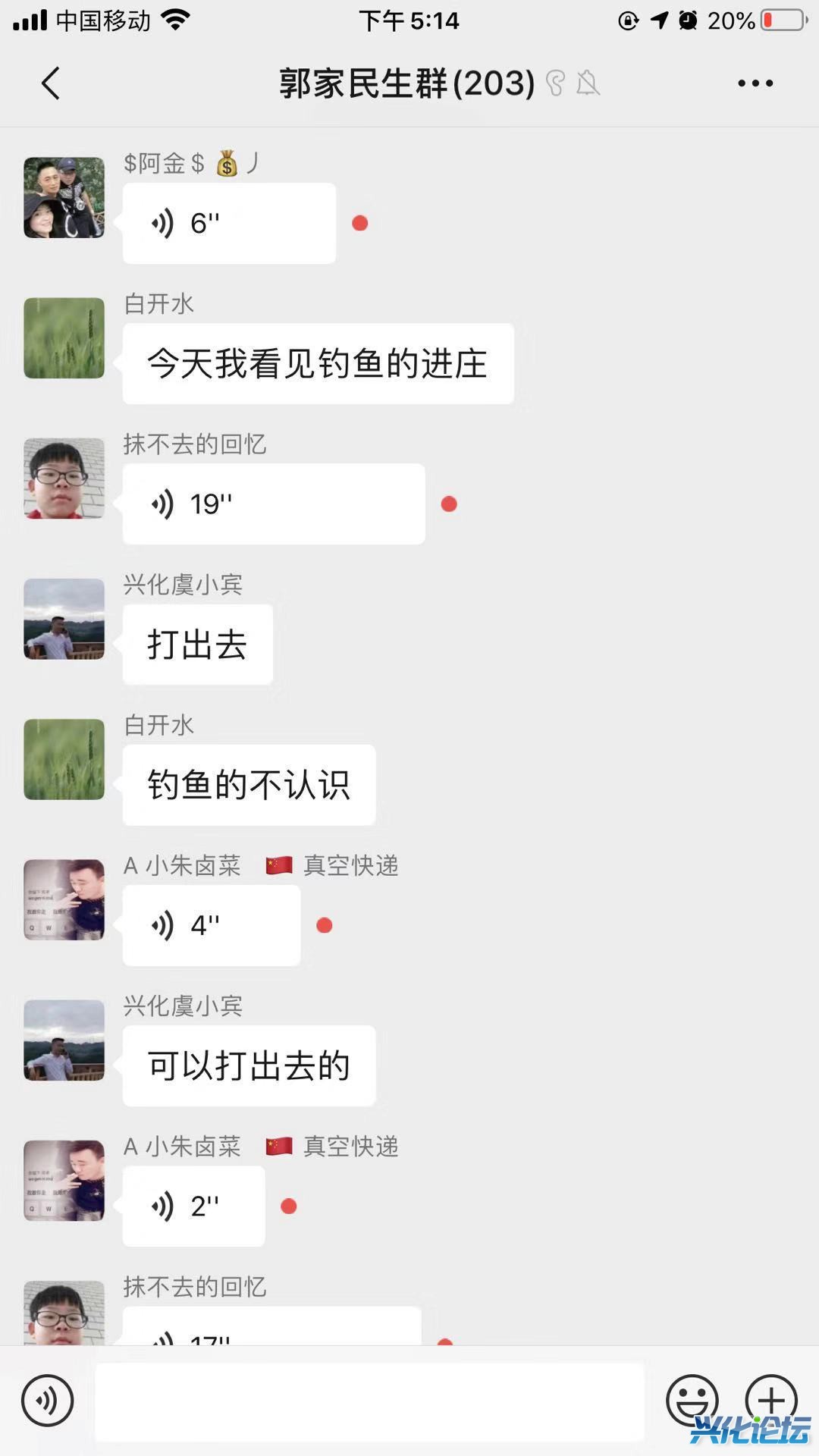Play the 6-second voice message from $阿金$

[229, 224]
